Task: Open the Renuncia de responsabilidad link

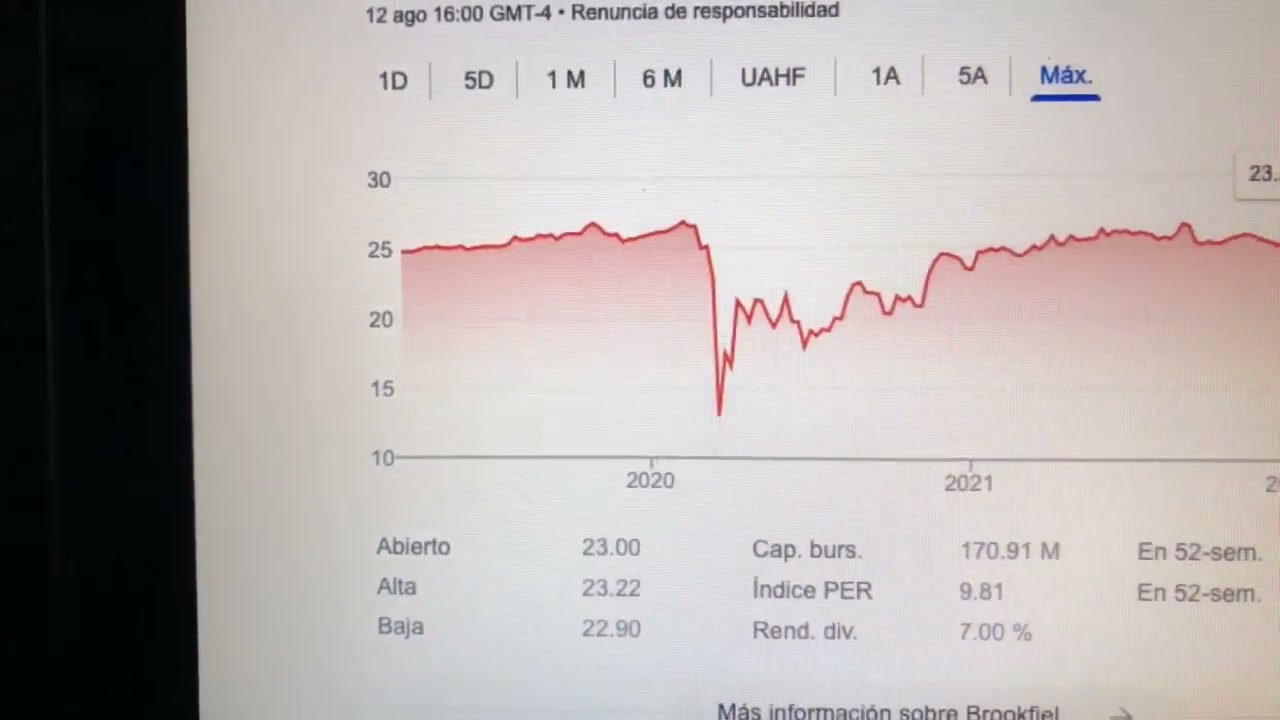Action: (x=705, y=12)
